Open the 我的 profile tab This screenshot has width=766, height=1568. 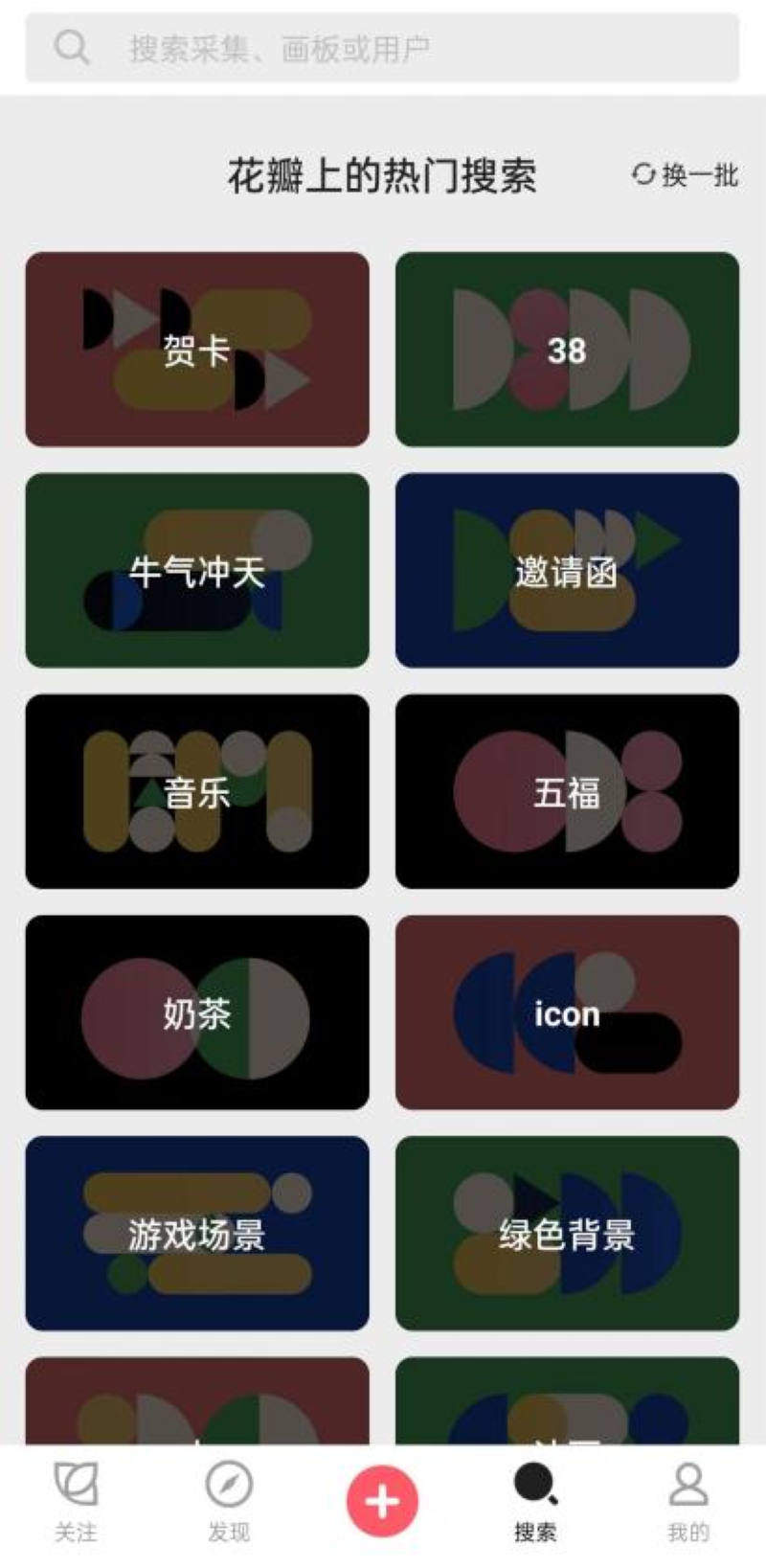687,1502
